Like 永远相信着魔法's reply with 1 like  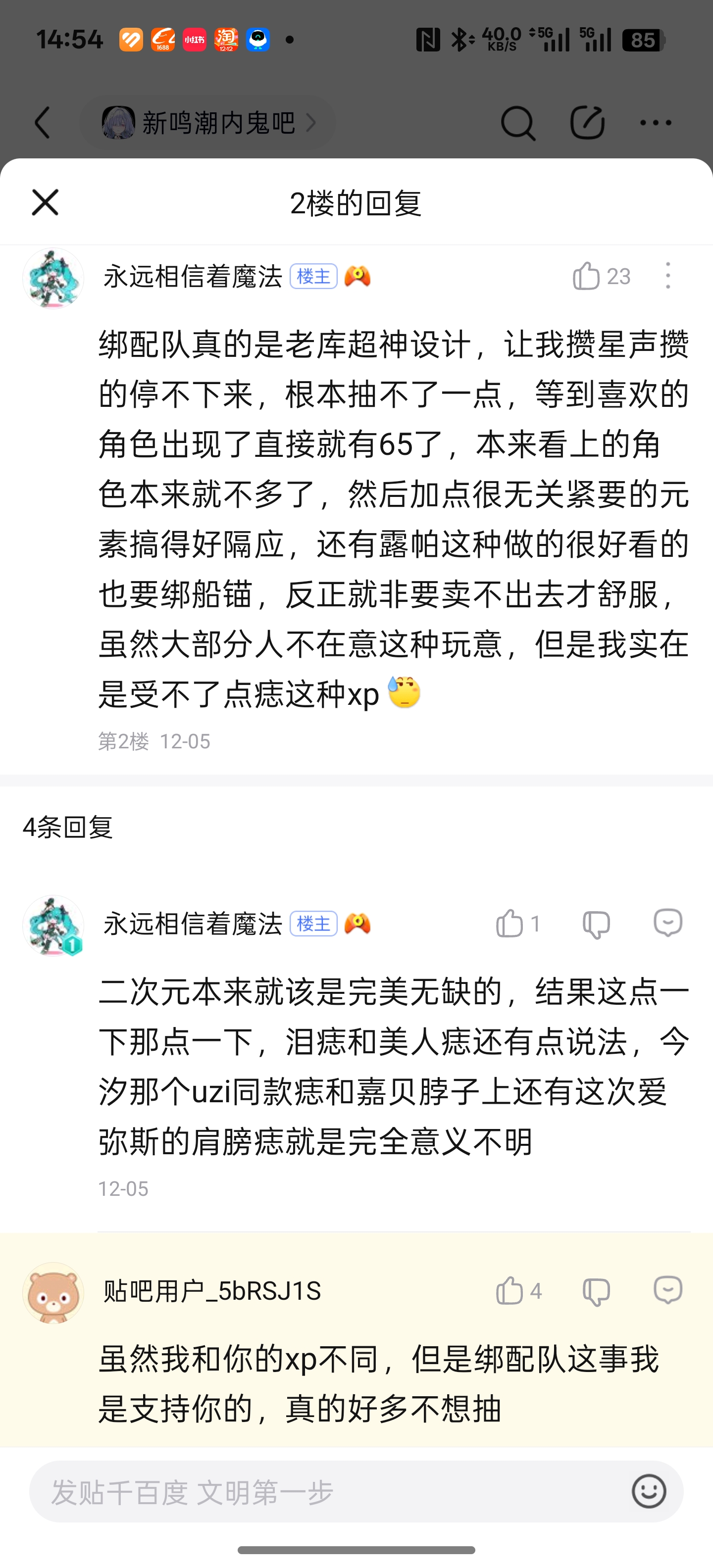click(x=509, y=924)
